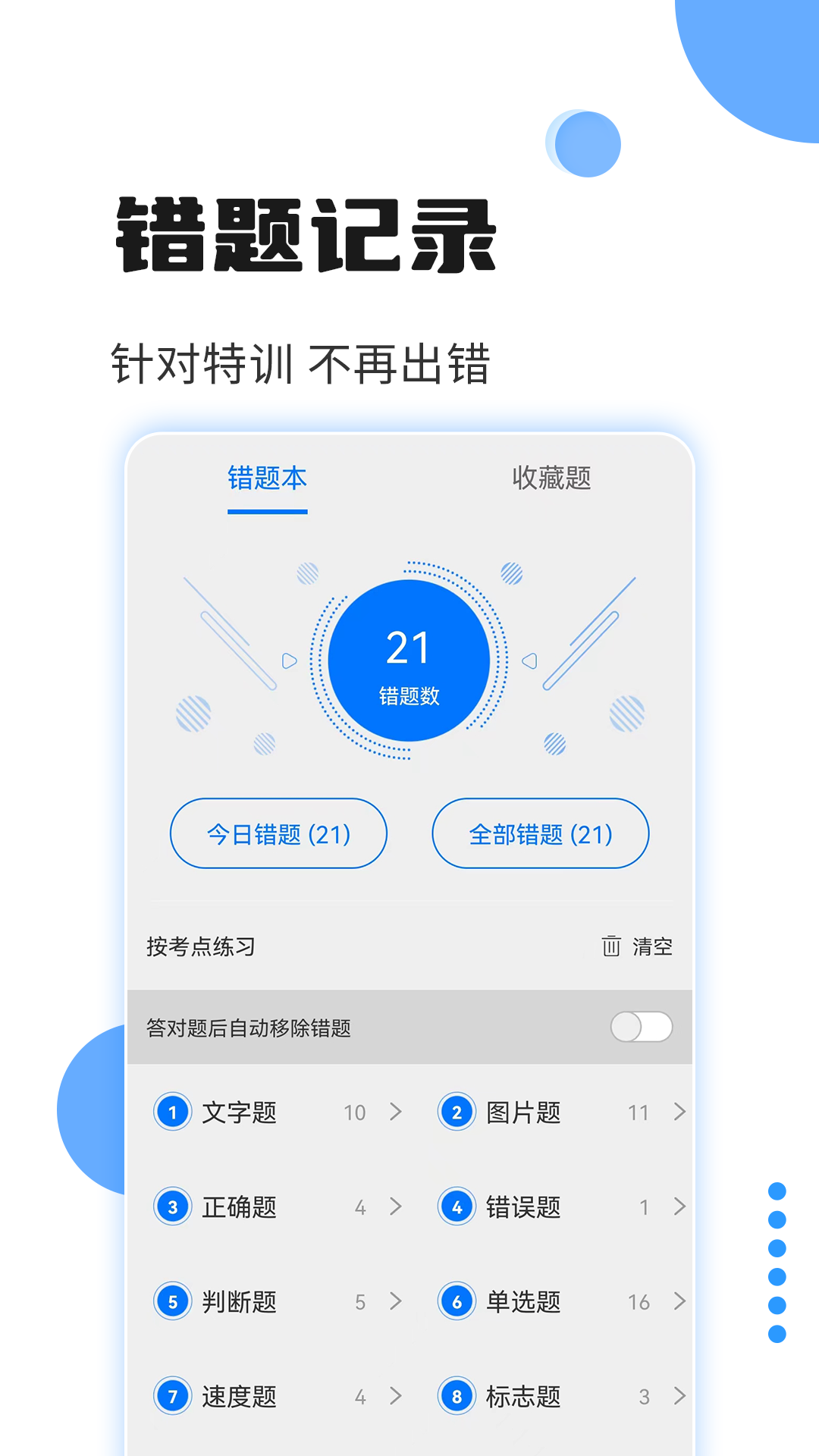Screen dimensions: 819x1456
Task: View 全部错题 (21) questions
Action: tap(540, 833)
